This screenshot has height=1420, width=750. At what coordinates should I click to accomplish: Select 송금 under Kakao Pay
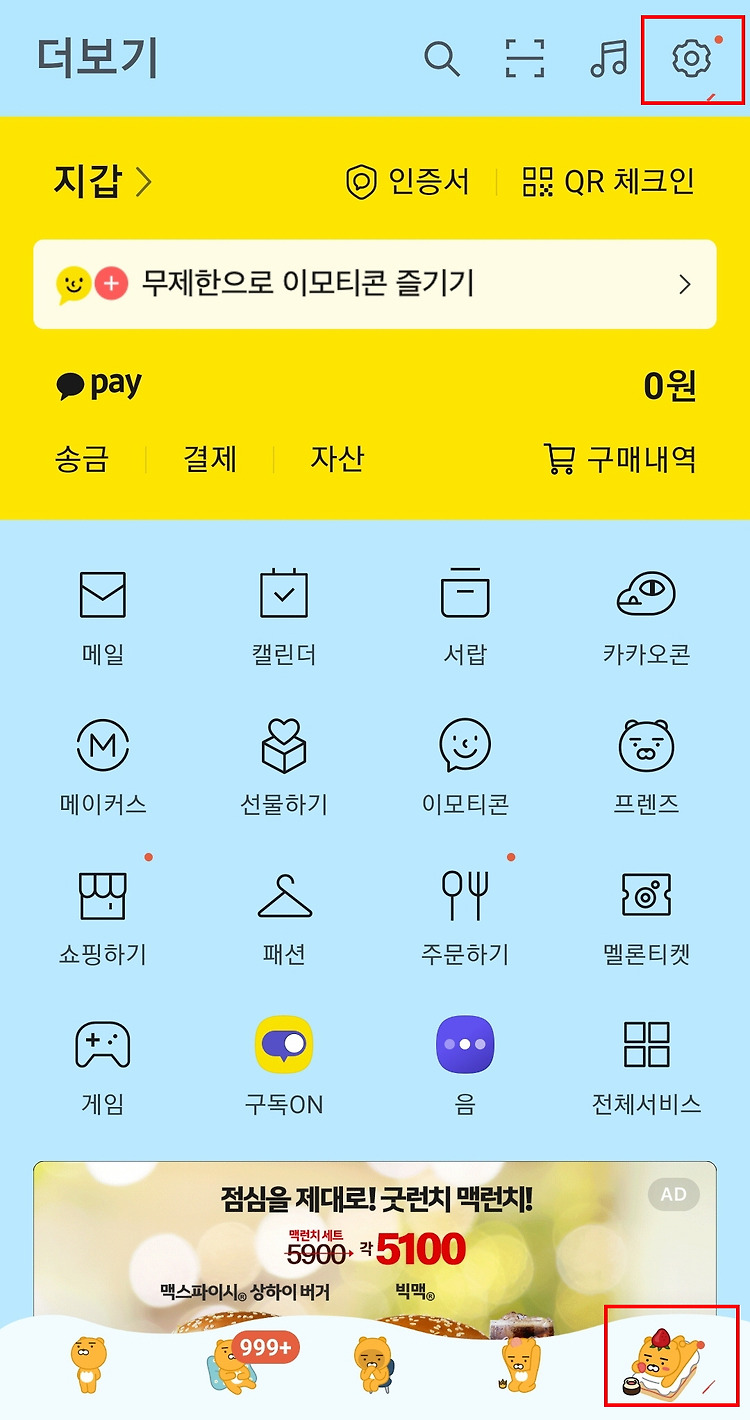click(x=82, y=459)
